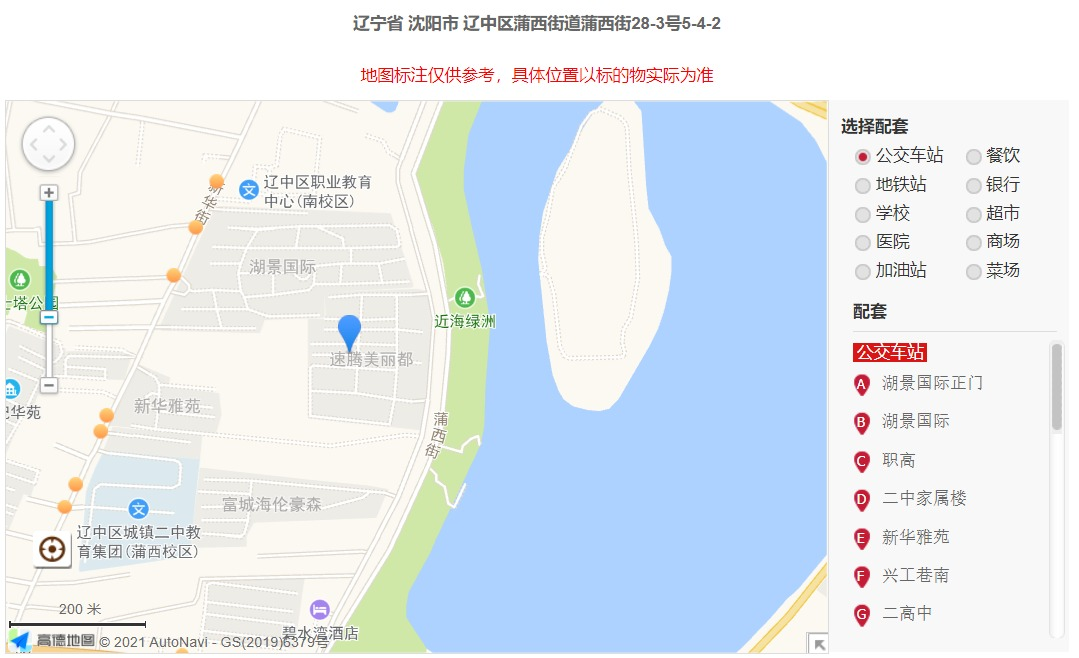This screenshot has height=658, width=1079.
Task: Open bus stop 新华雅苑 in list
Action: [915, 537]
